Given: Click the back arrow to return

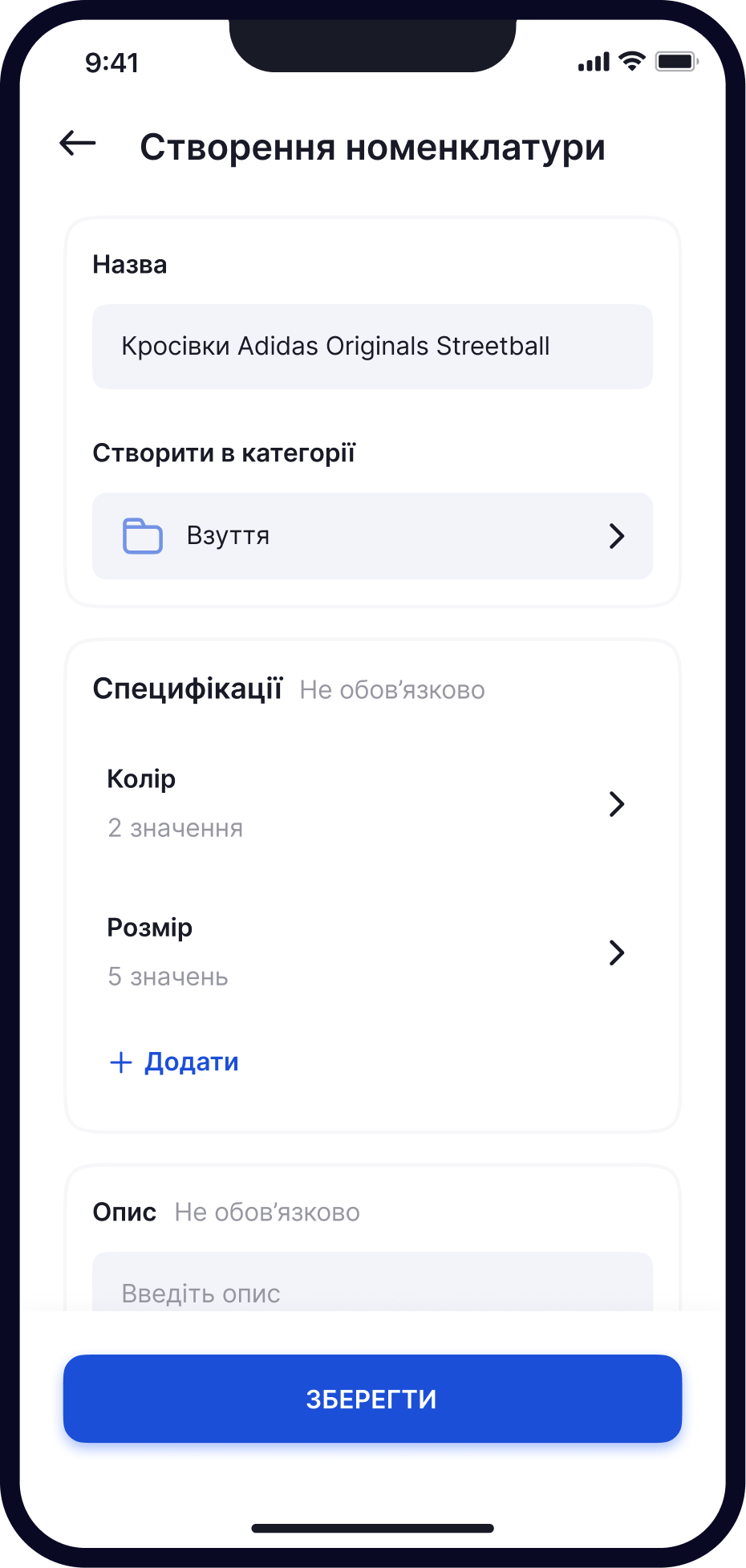Looking at the screenshot, I should click(x=77, y=144).
